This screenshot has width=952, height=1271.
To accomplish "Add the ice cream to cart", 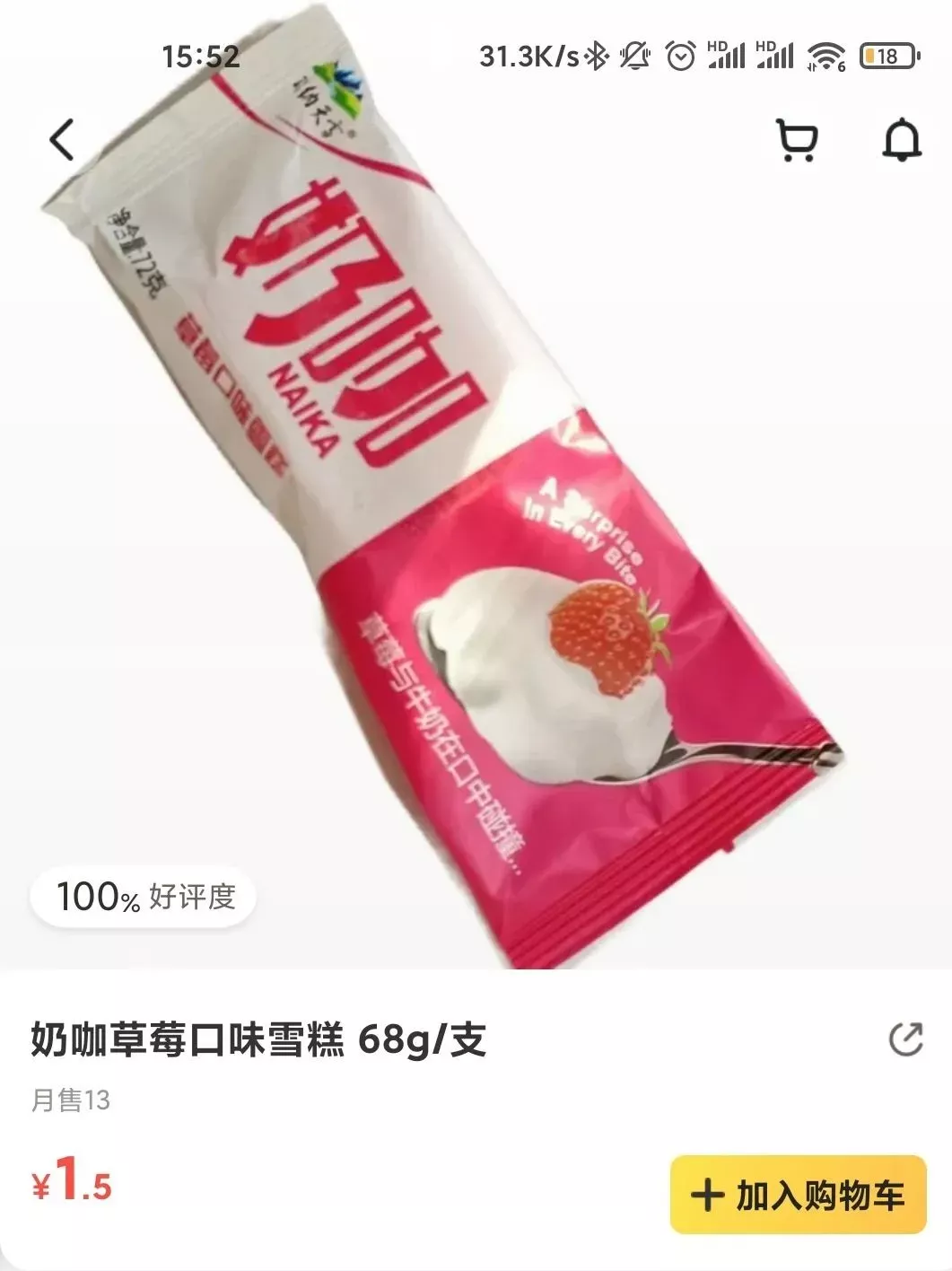I will [x=798, y=1195].
